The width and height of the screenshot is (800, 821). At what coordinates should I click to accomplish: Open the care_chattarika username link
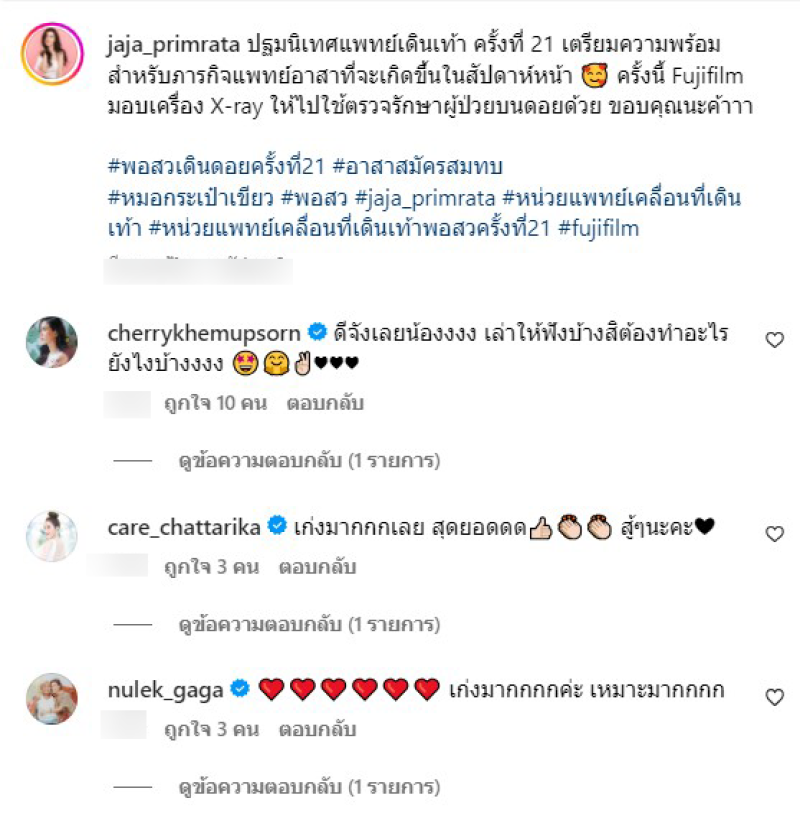184,525
